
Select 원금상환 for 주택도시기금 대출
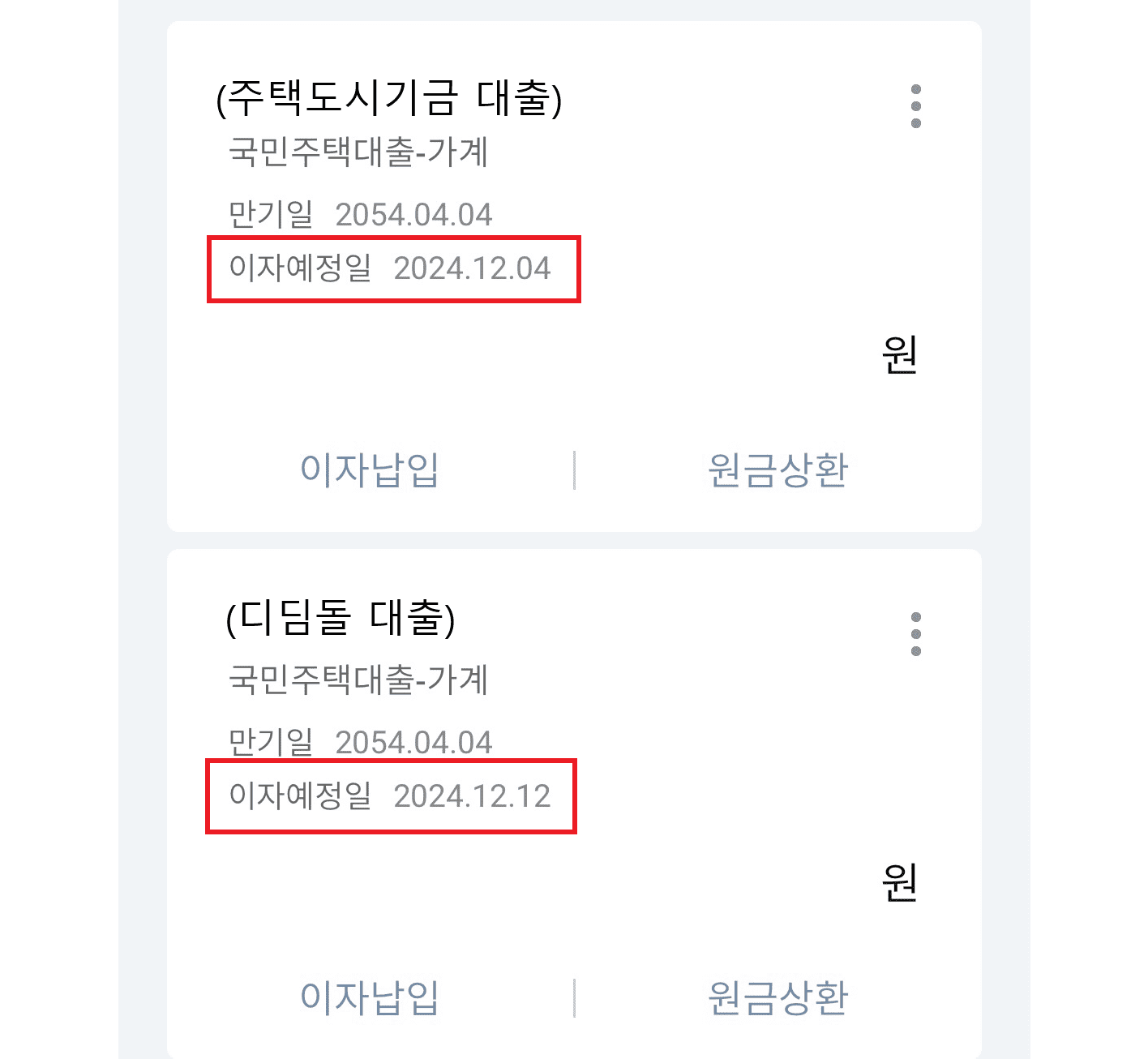pos(777,470)
